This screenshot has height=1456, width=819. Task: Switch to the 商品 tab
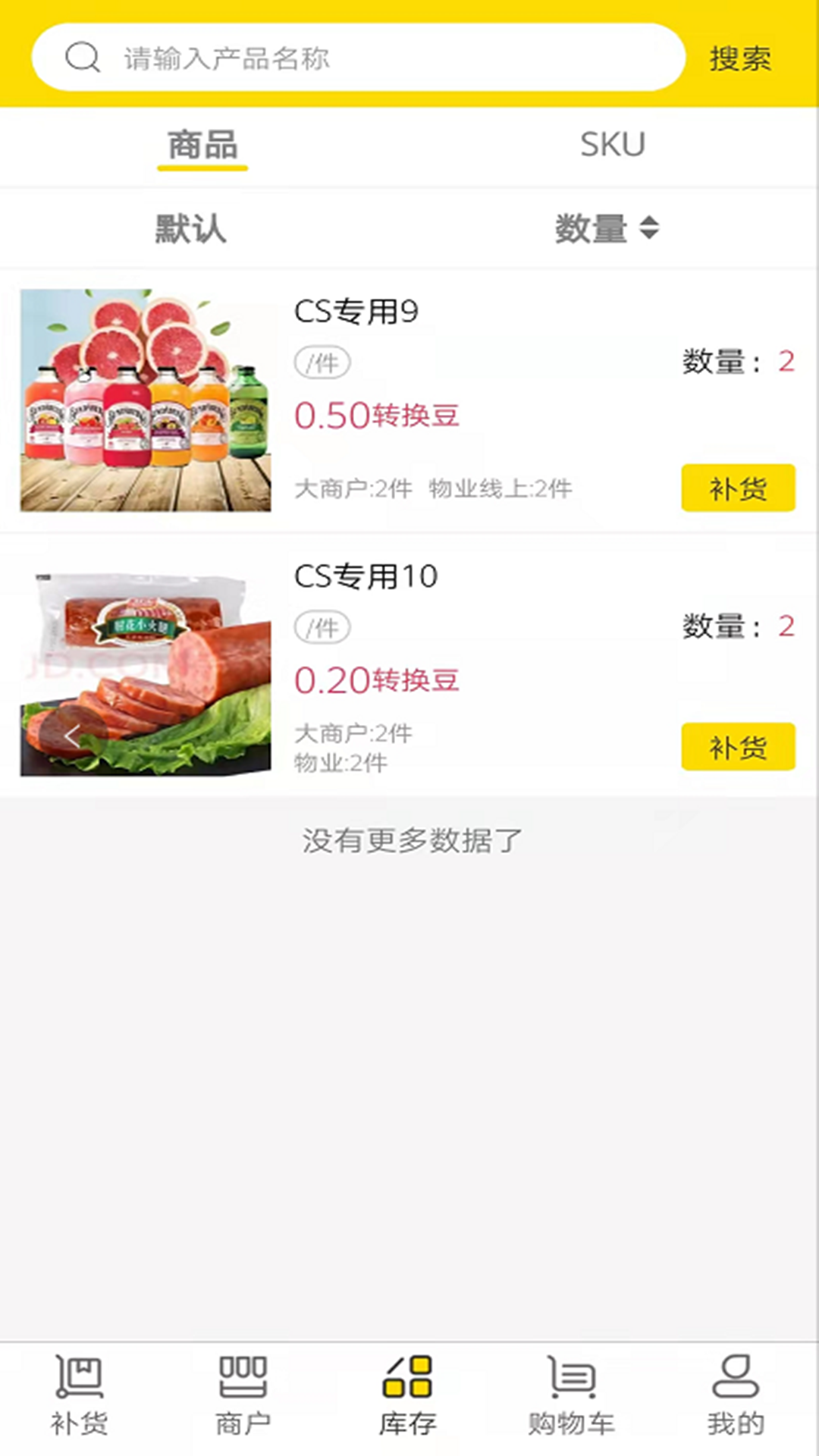[x=202, y=145]
